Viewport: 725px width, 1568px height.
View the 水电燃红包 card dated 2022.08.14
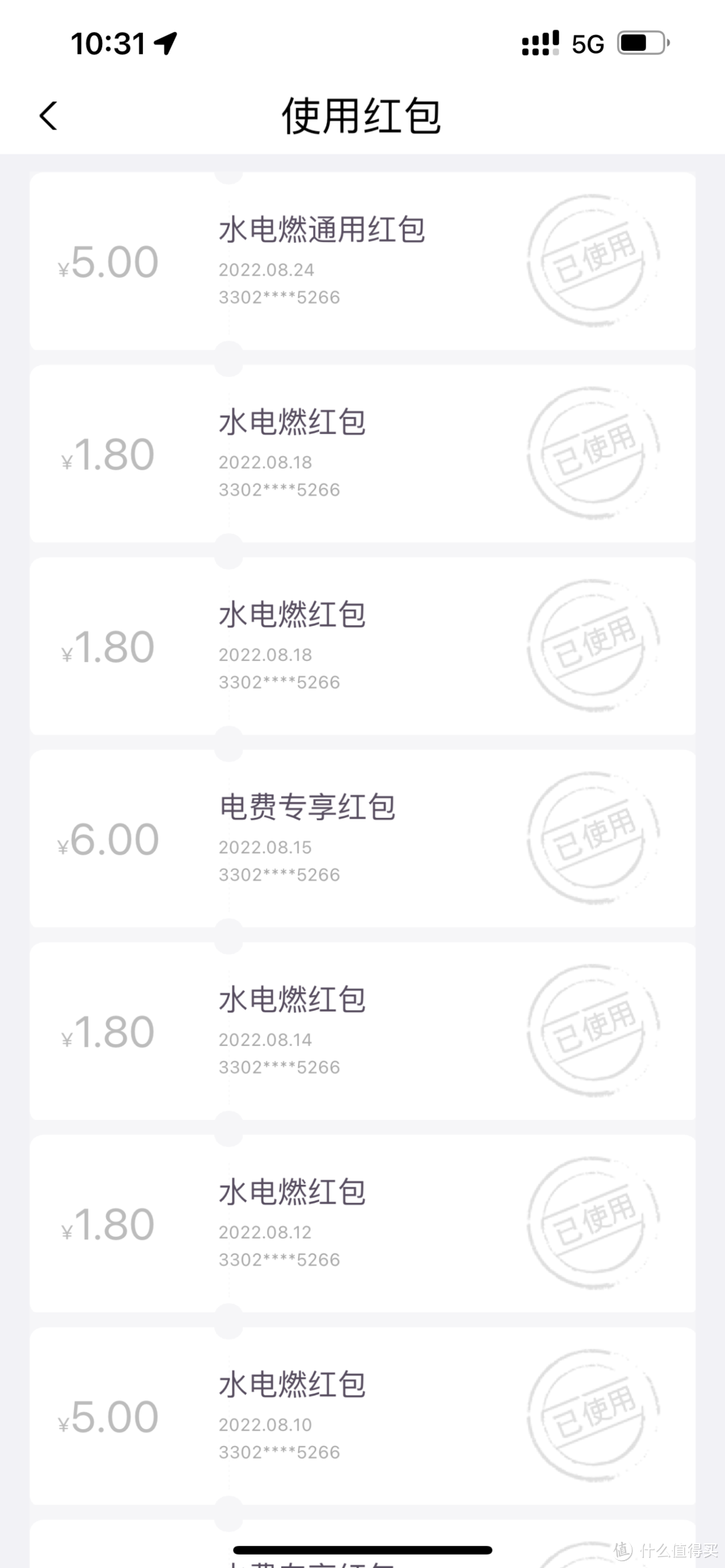362,1031
